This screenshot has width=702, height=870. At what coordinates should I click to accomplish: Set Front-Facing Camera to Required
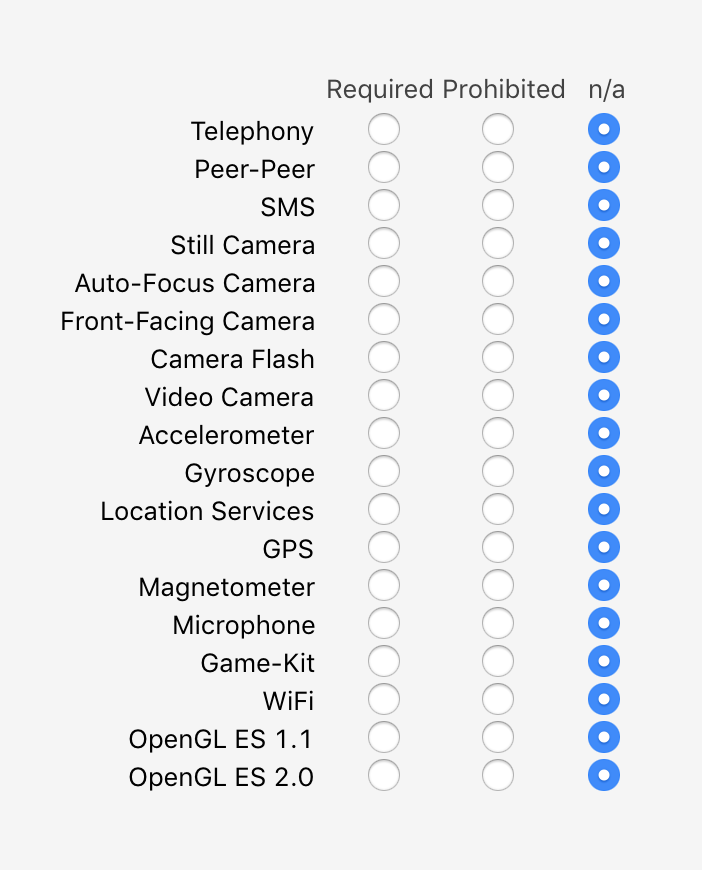click(x=384, y=320)
